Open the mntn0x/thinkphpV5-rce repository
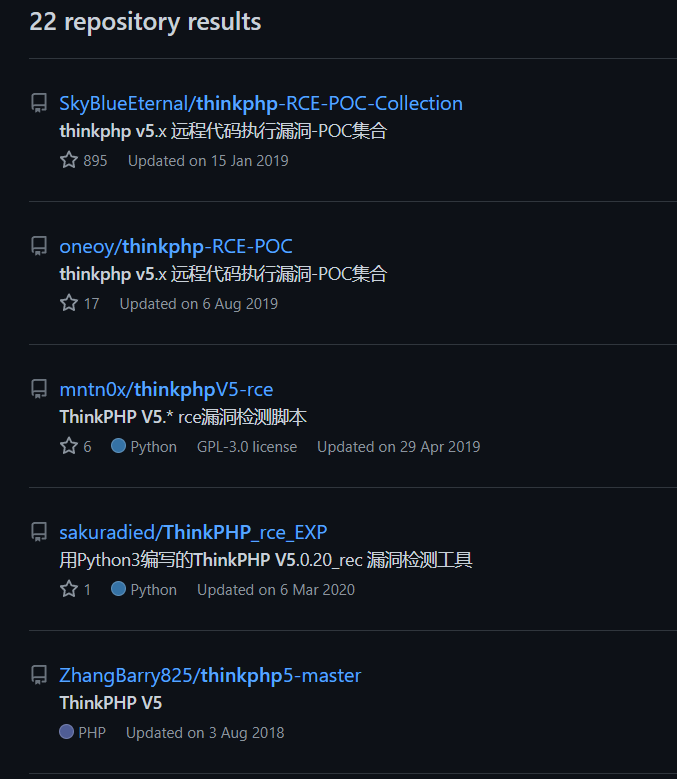677x779 pixels. (x=166, y=389)
